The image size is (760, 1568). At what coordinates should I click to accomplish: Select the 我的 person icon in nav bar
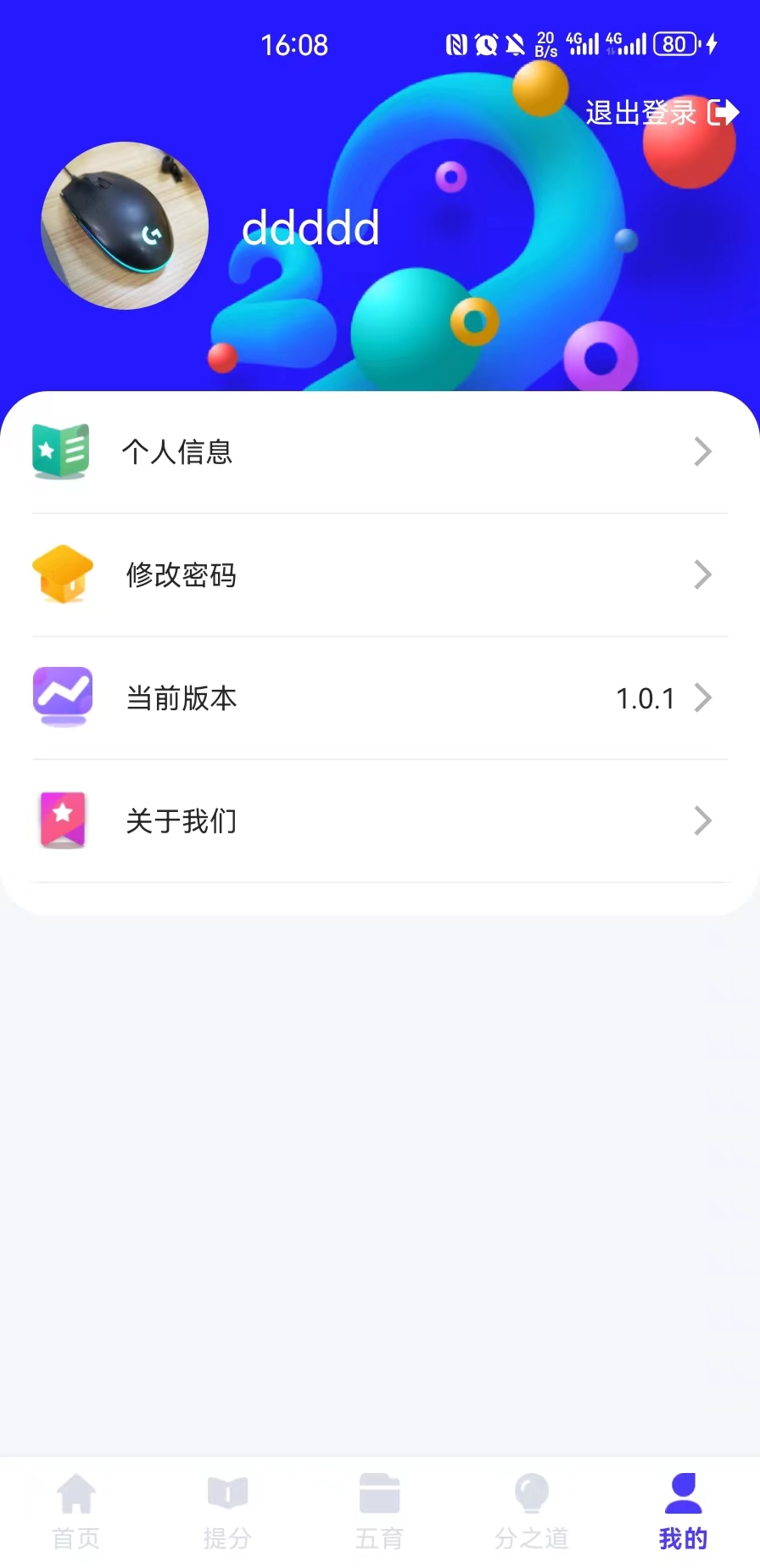[x=683, y=1493]
